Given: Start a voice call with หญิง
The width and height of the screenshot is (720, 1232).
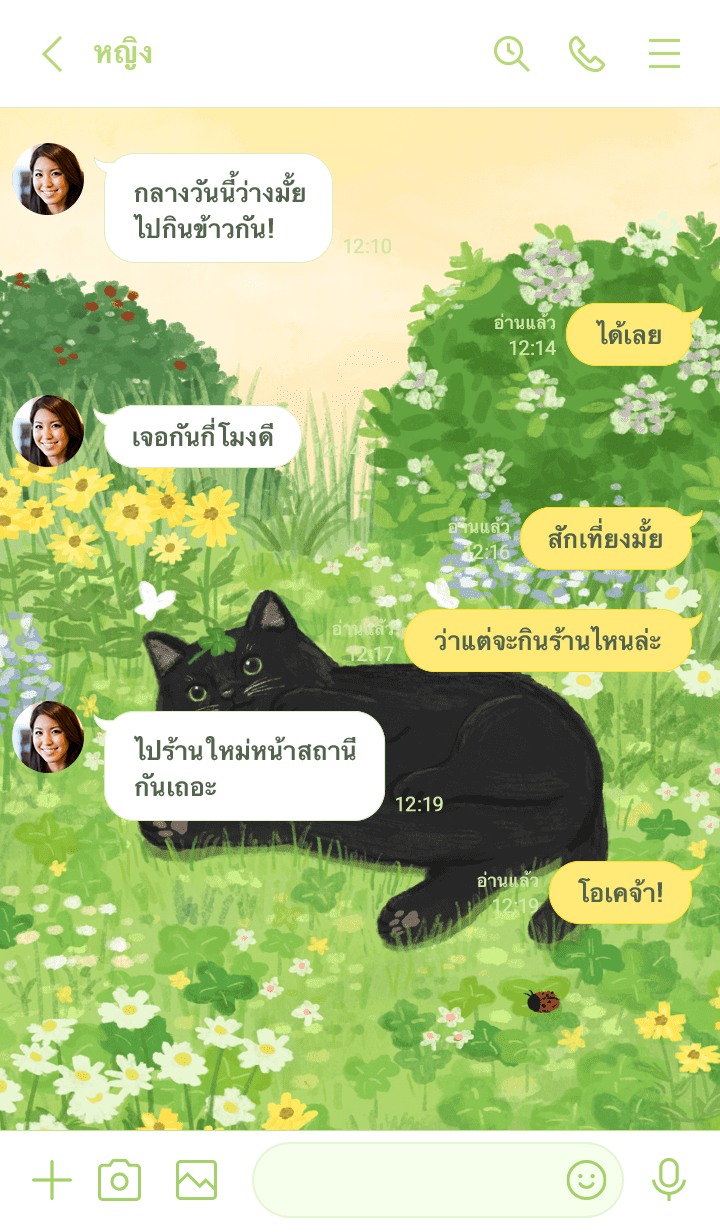Looking at the screenshot, I should [587, 54].
